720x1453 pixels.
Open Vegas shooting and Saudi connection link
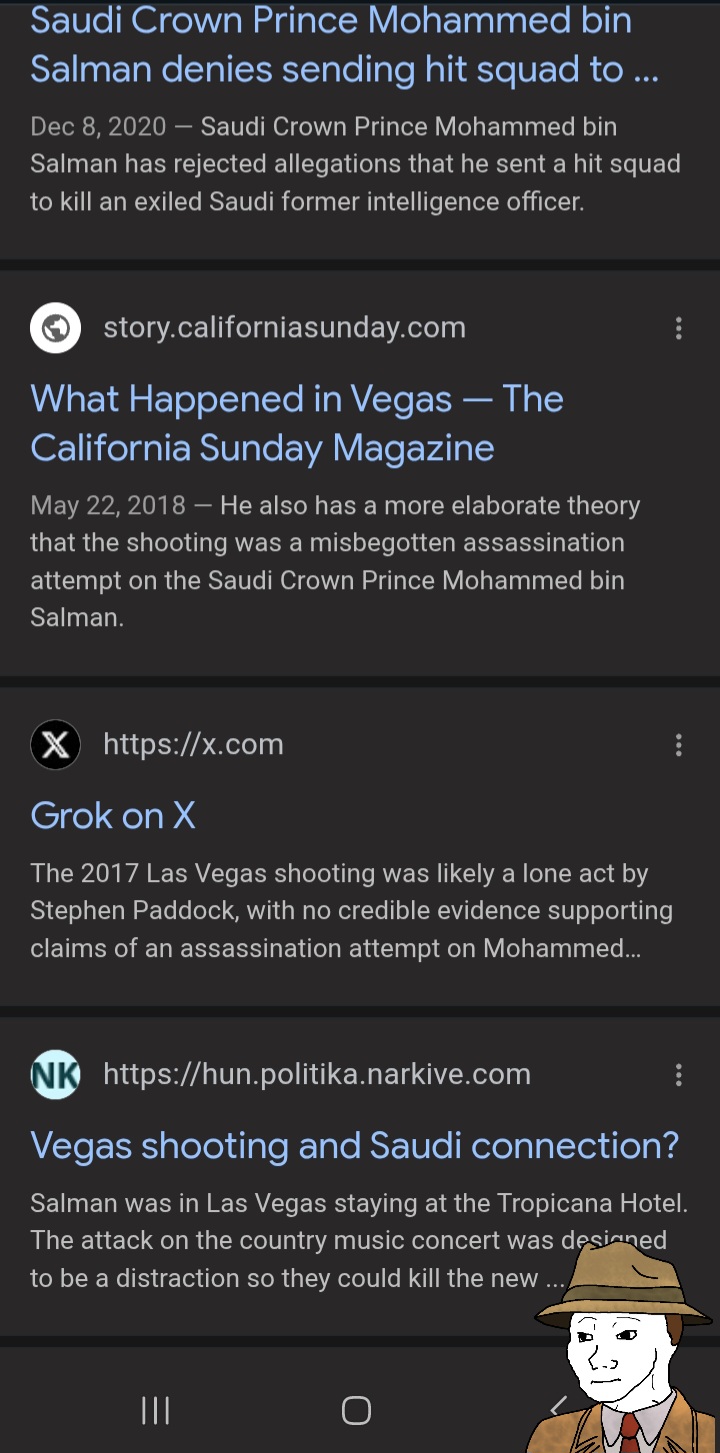[x=355, y=1144]
